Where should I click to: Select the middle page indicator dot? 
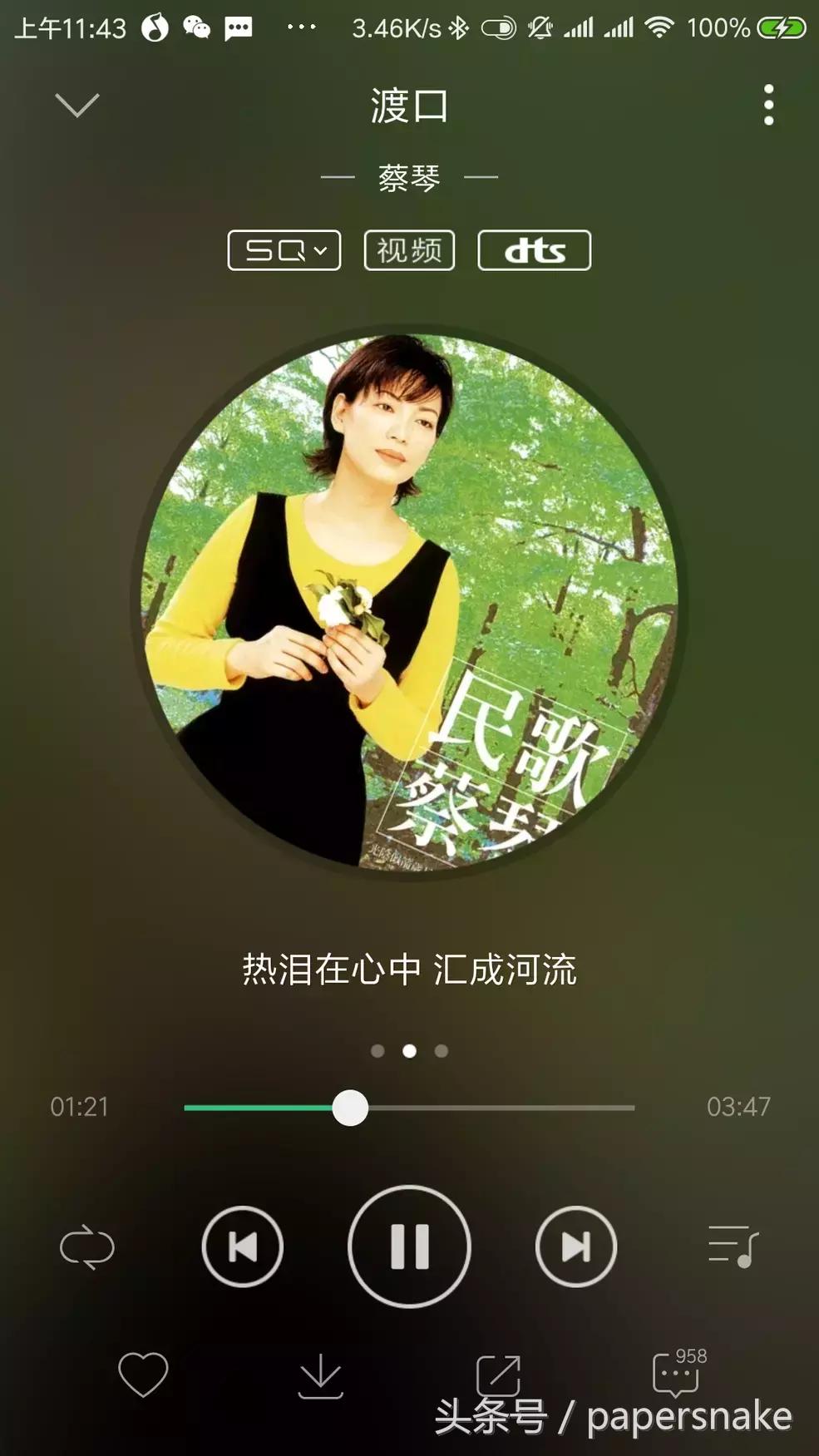pyautogui.click(x=409, y=1051)
